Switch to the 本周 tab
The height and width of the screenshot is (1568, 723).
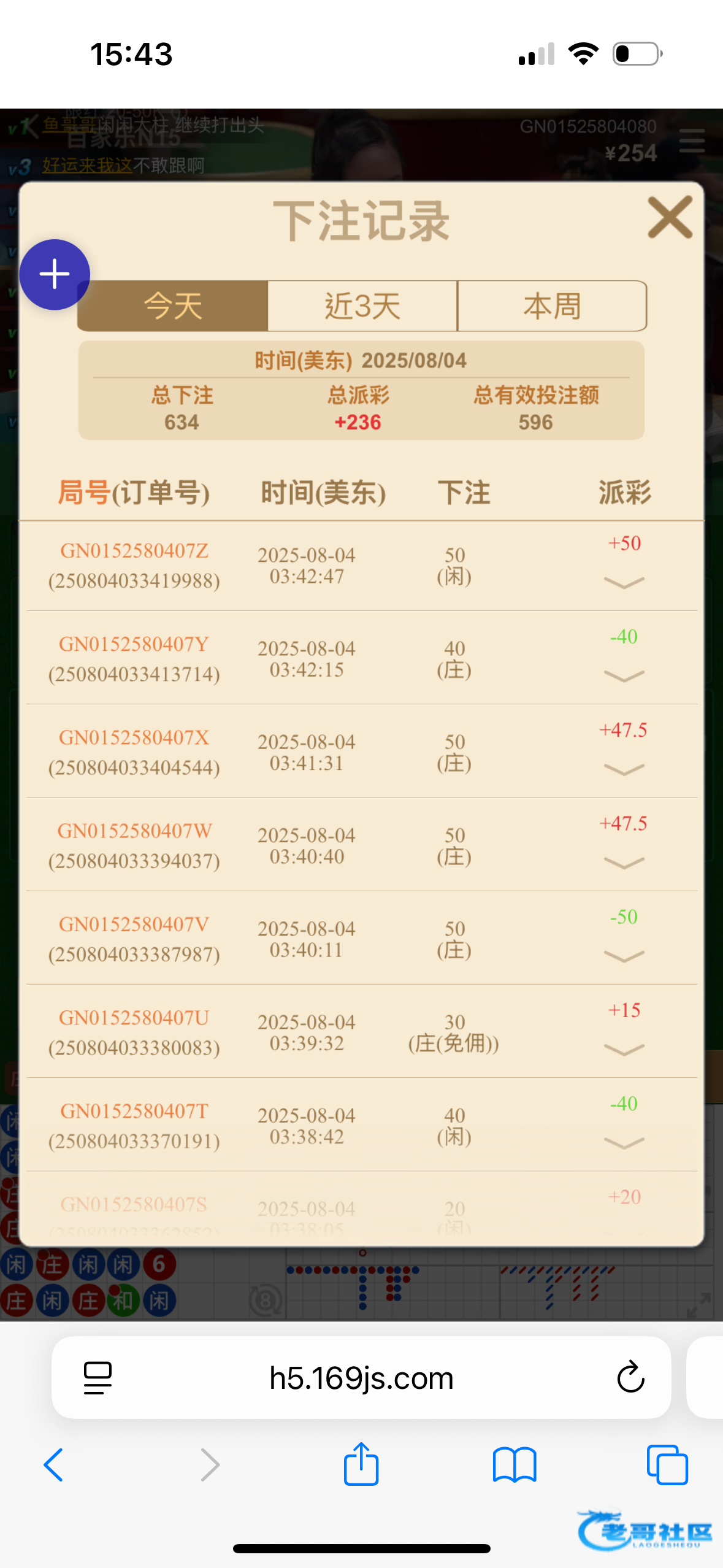[x=552, y=306]
